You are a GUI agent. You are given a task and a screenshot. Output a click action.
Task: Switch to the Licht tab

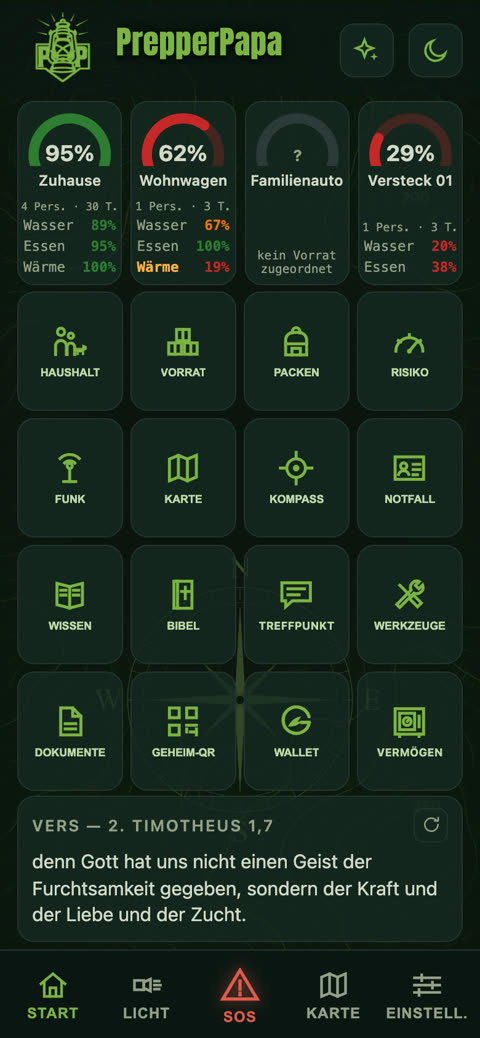coord(146,995)
